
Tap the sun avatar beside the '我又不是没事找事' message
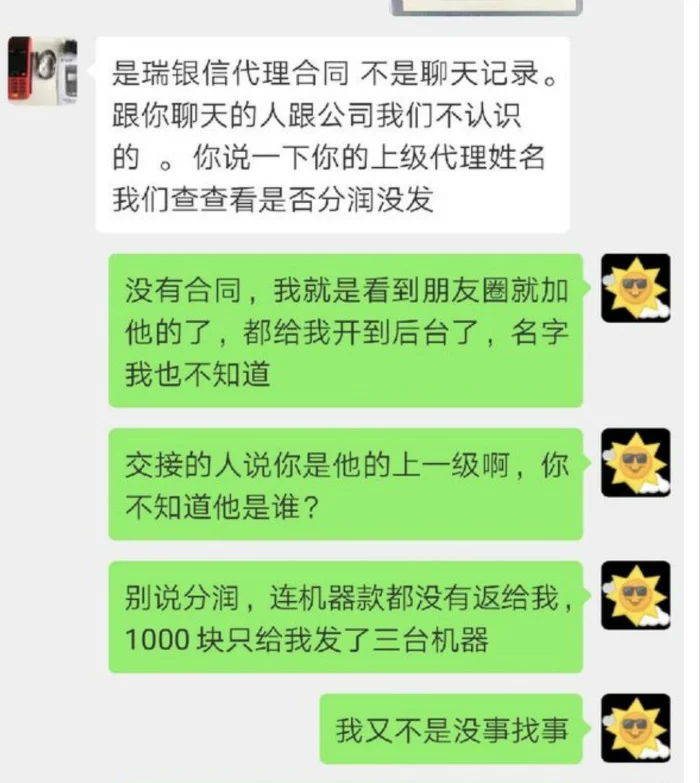point(635,728)
